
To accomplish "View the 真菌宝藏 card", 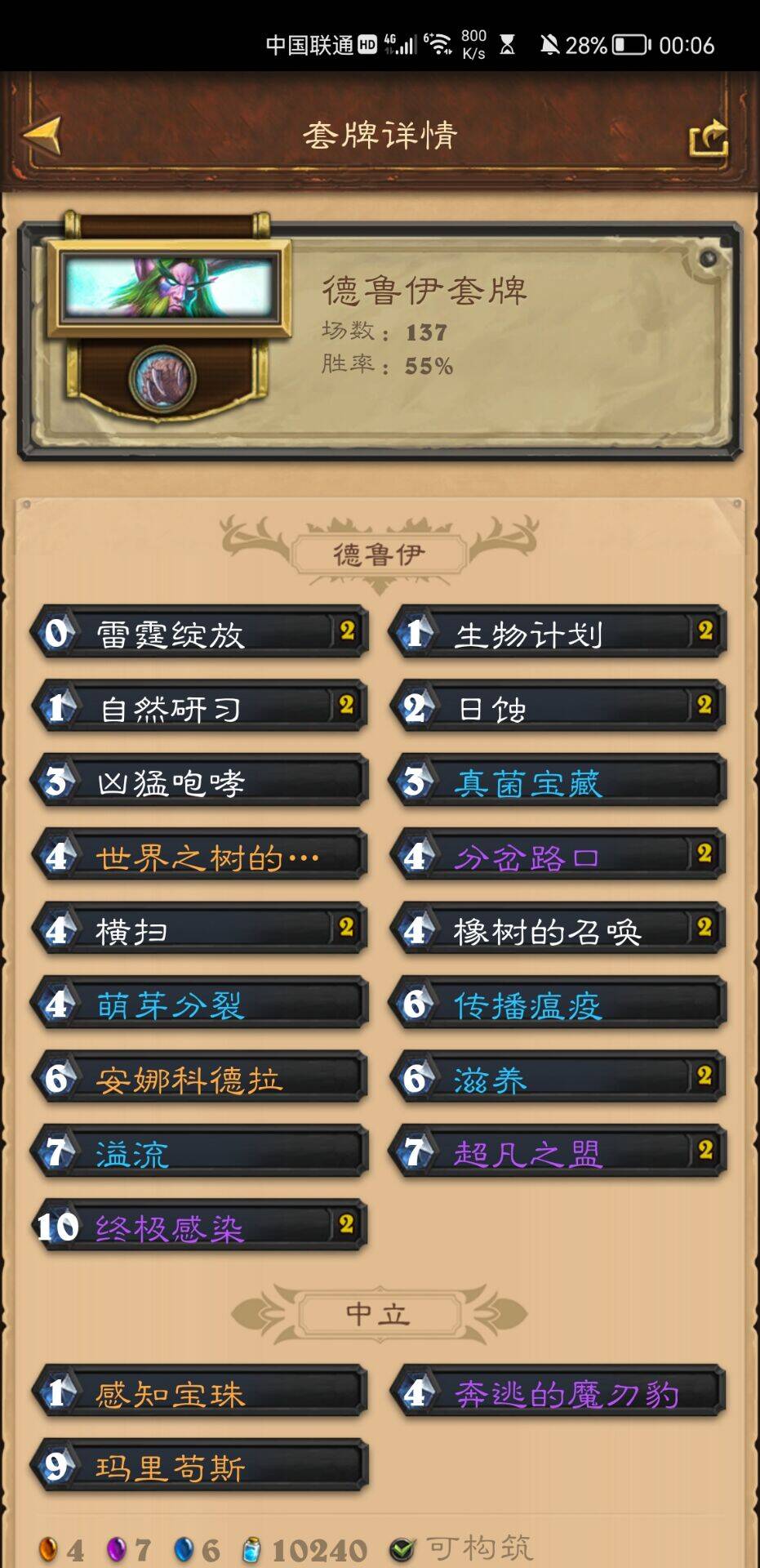I will tap(558, 782).
